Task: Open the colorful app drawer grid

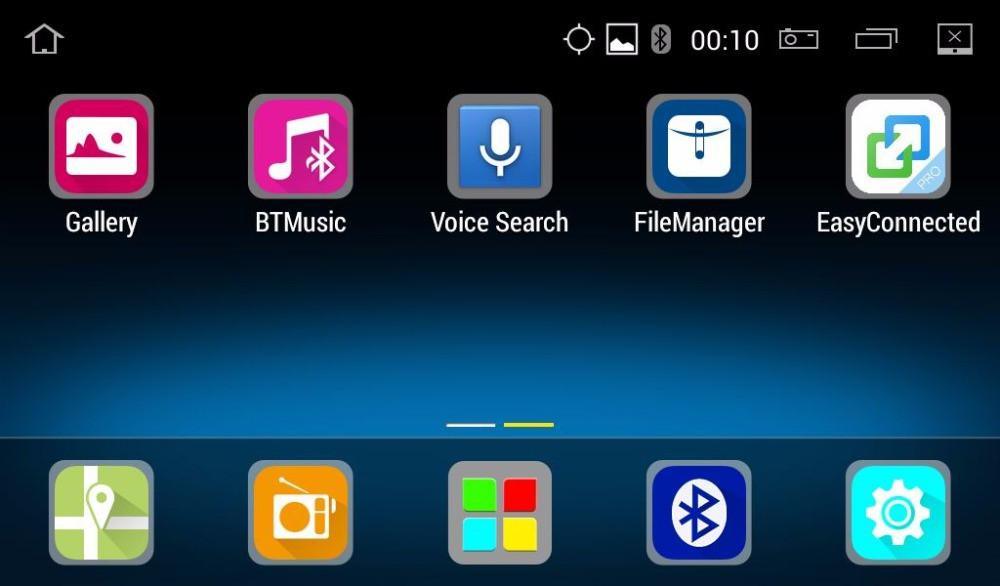Action: [x=499, y=512]
